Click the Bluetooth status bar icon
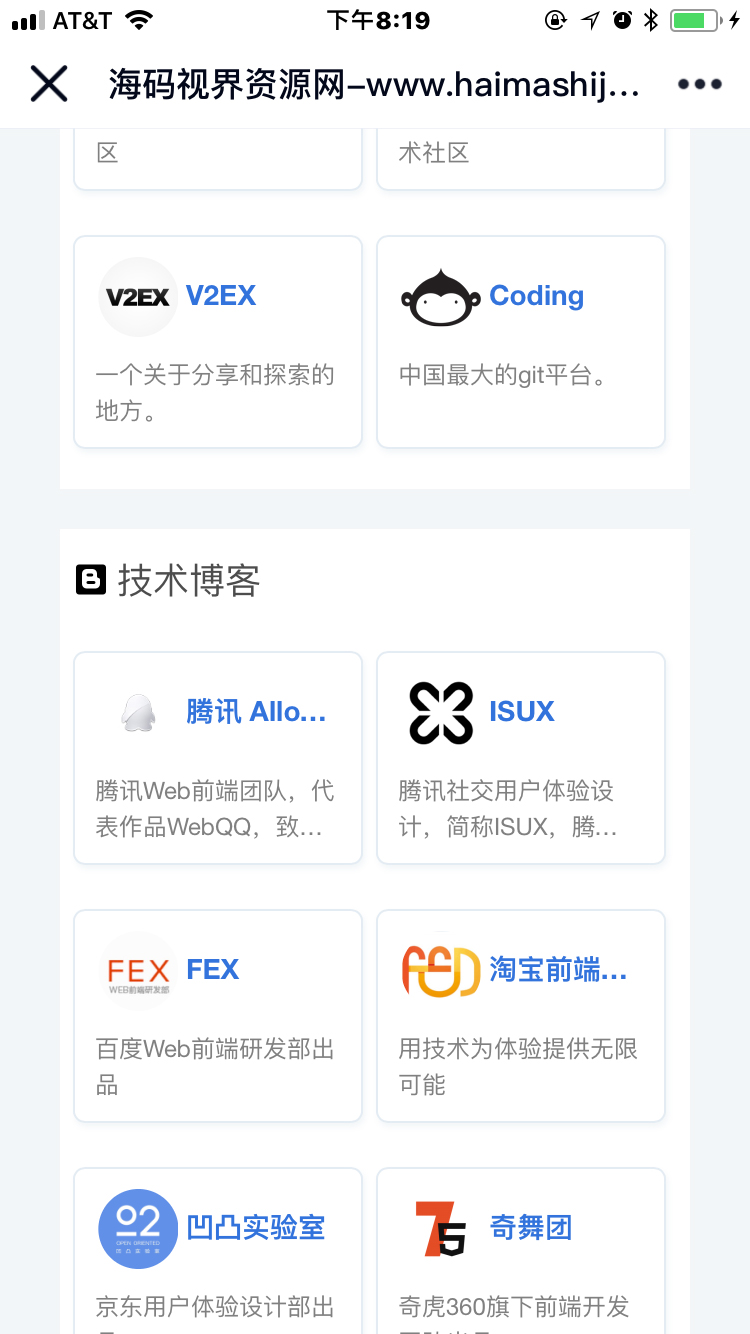Screen dimensions: 750x1334 [652, 18]
